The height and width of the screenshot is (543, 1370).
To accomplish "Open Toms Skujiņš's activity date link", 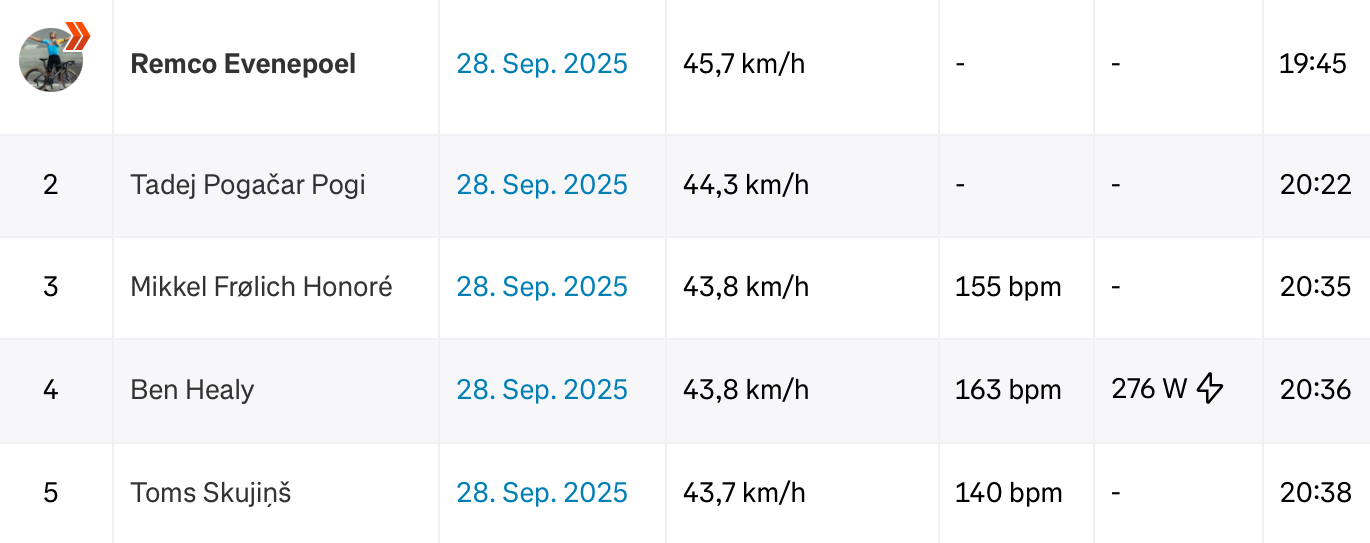I will click(x=542, y=492).
